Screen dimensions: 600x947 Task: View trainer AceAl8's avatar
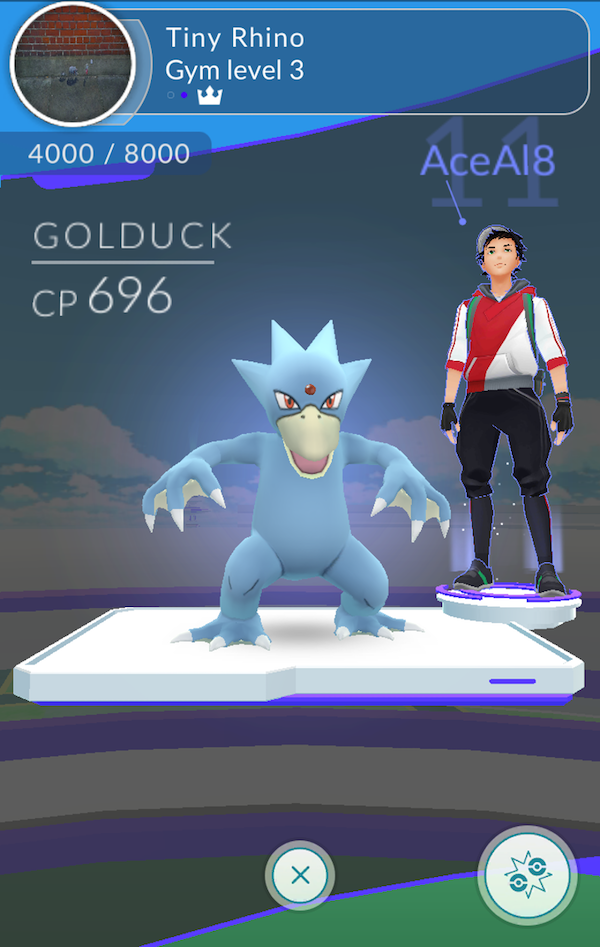click(507, 400)
